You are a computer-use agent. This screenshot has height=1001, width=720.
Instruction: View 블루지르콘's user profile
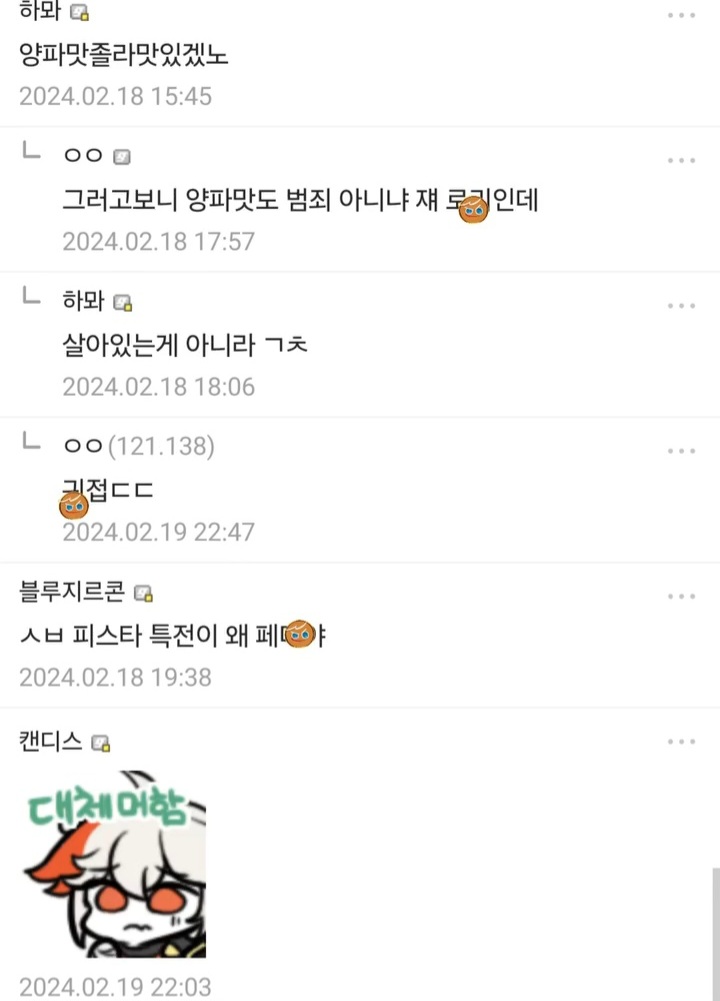pos(72,592)
